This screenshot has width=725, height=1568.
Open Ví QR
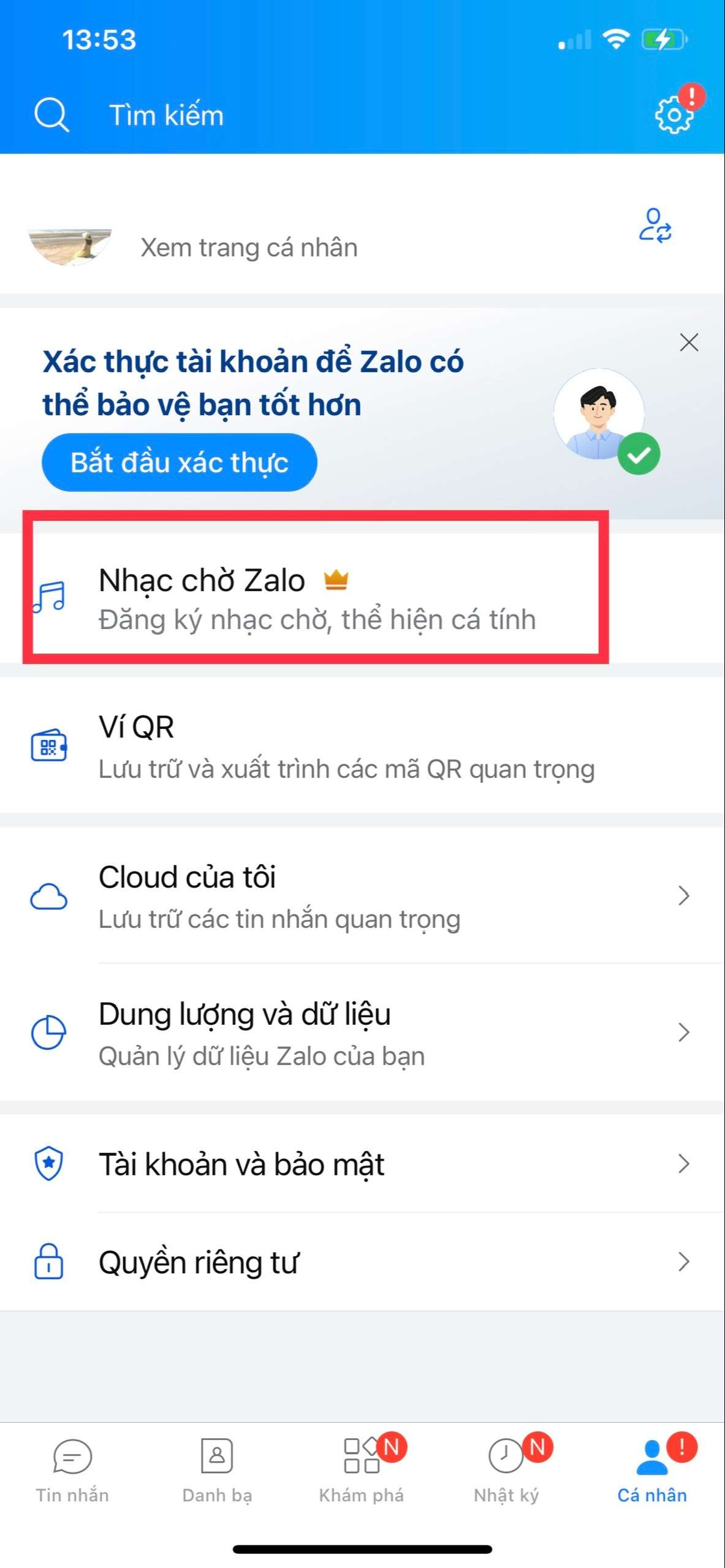click(x=346, y=747)
